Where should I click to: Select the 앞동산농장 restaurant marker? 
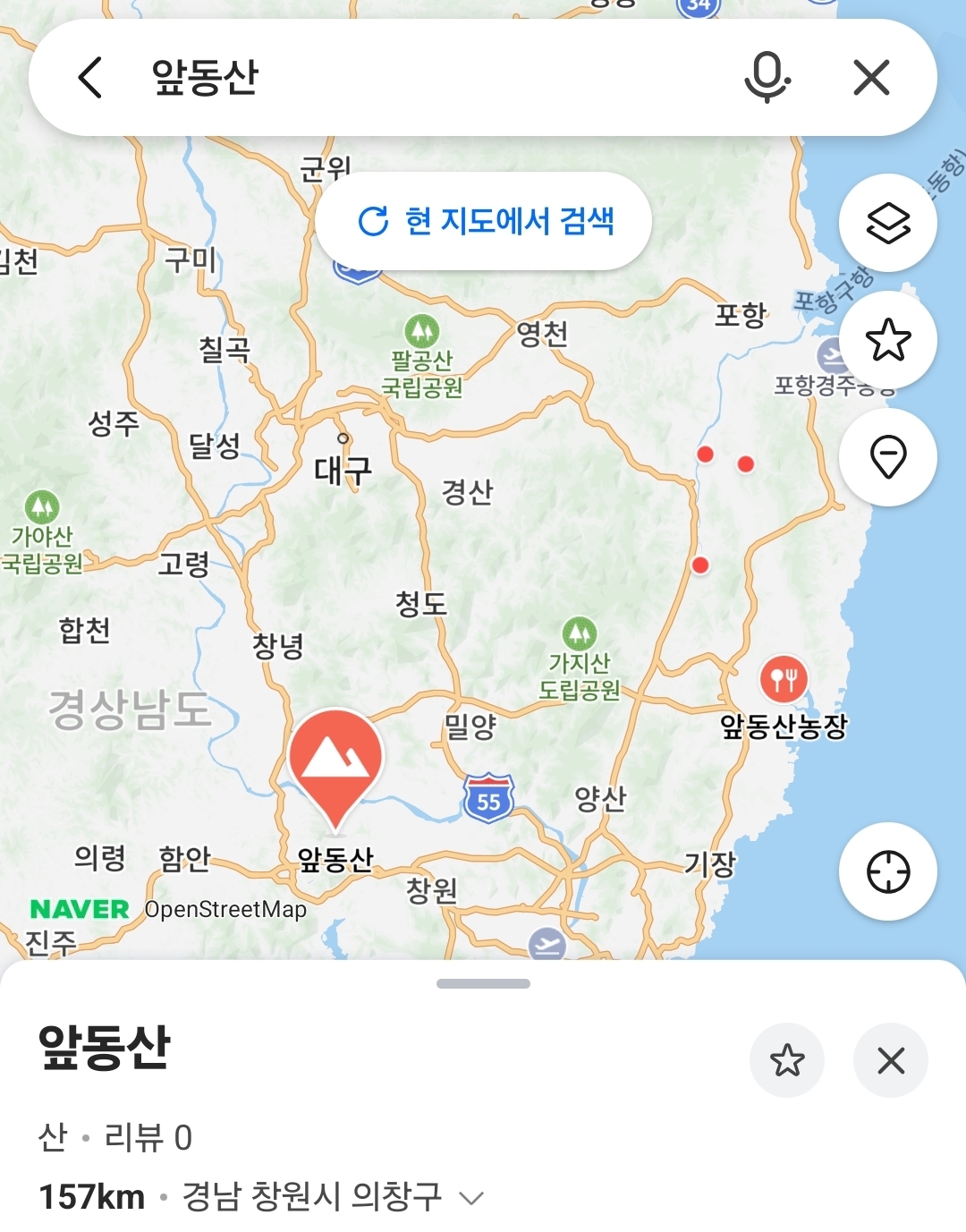tap(784, 681)
